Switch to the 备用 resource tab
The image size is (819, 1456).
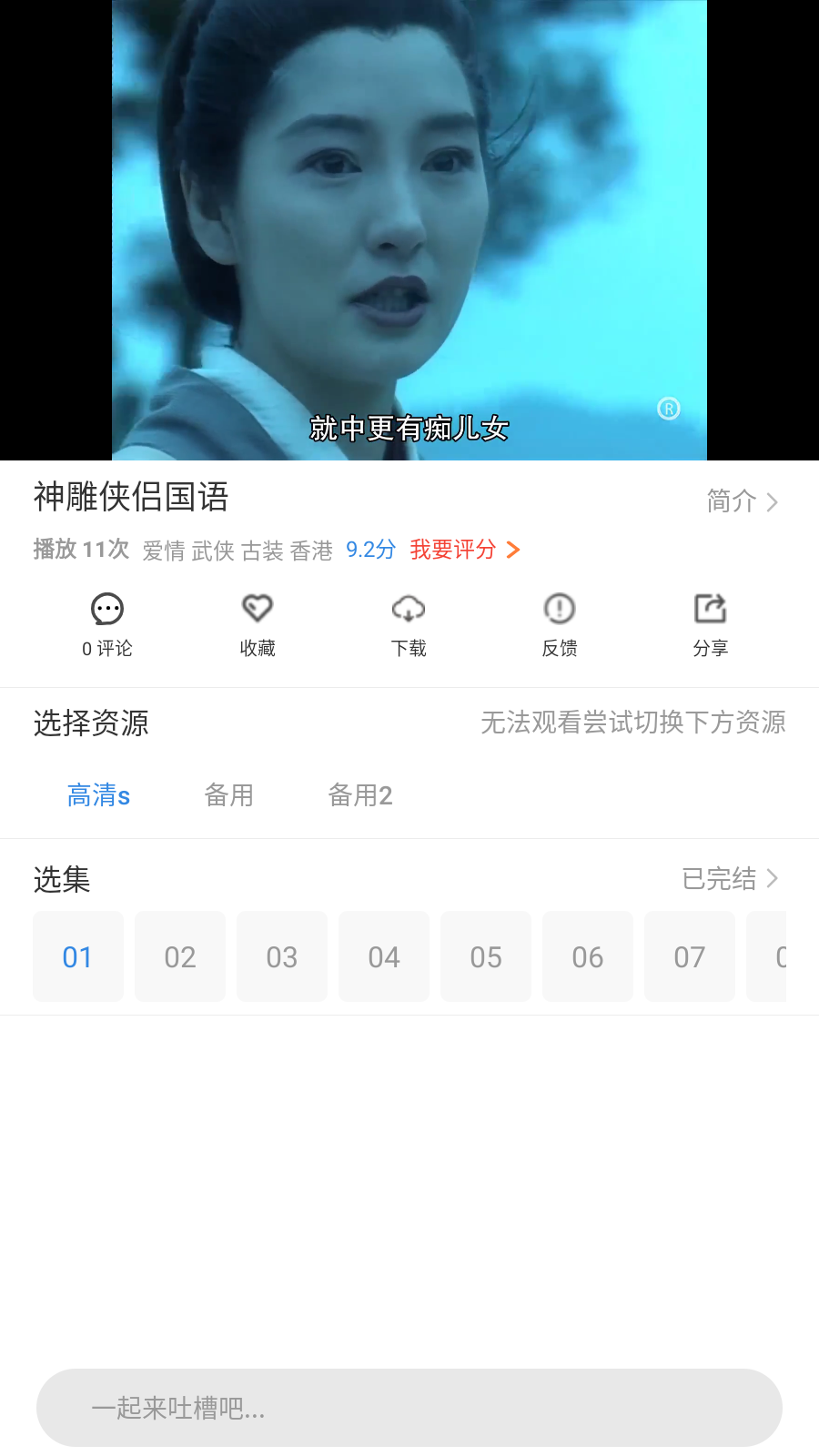click(x=228, y=795)
